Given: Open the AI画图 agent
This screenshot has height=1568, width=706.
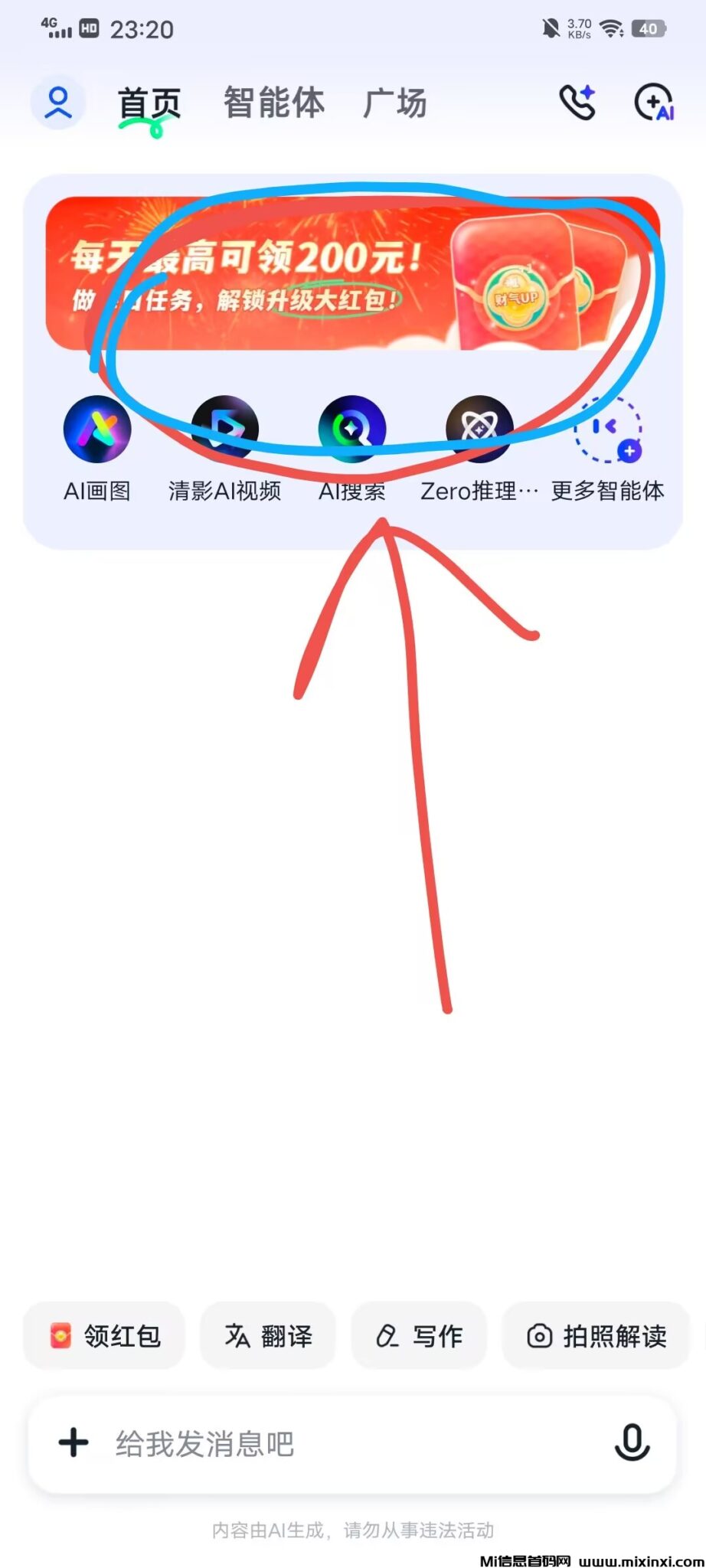Looking at the screenshot, I should (97, 430).
